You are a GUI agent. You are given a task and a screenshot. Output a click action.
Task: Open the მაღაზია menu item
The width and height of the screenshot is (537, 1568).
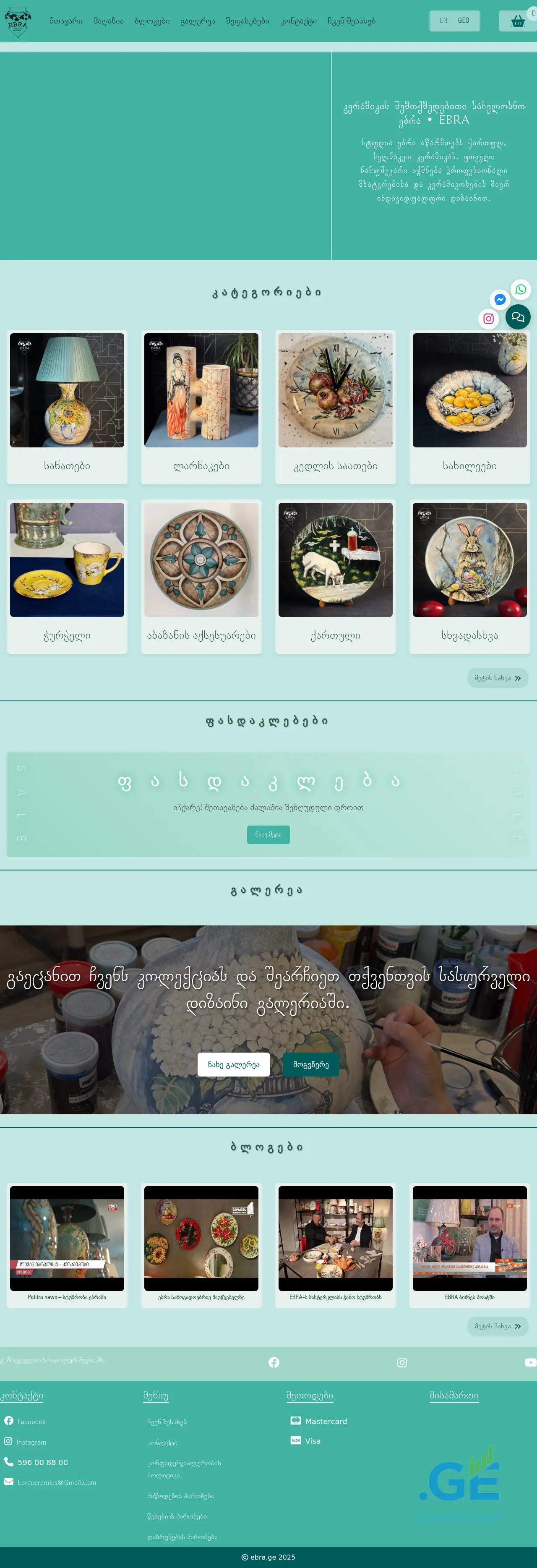coord(108,21)
